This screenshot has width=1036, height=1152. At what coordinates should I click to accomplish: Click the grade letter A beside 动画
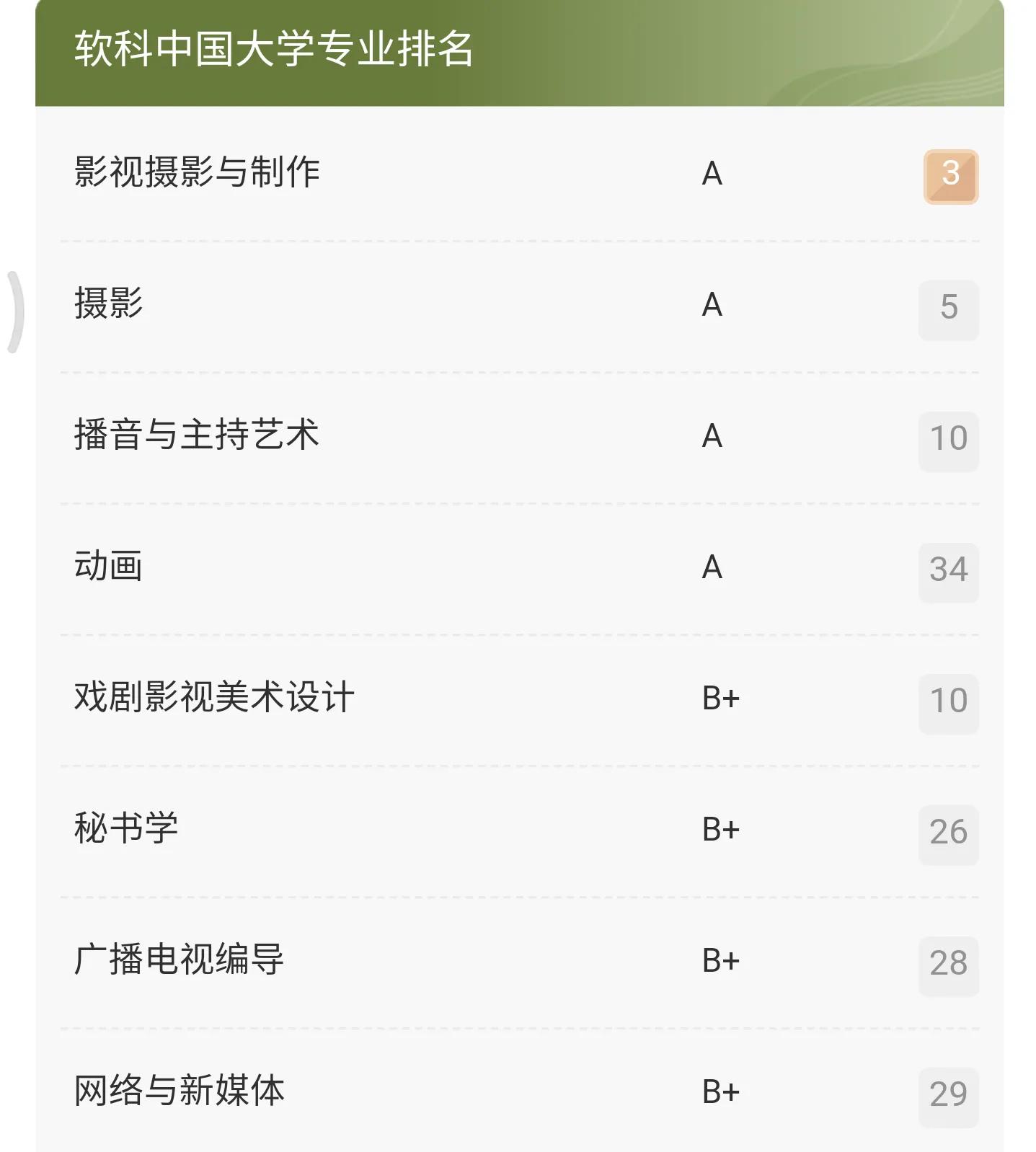[x=712, y=568]
